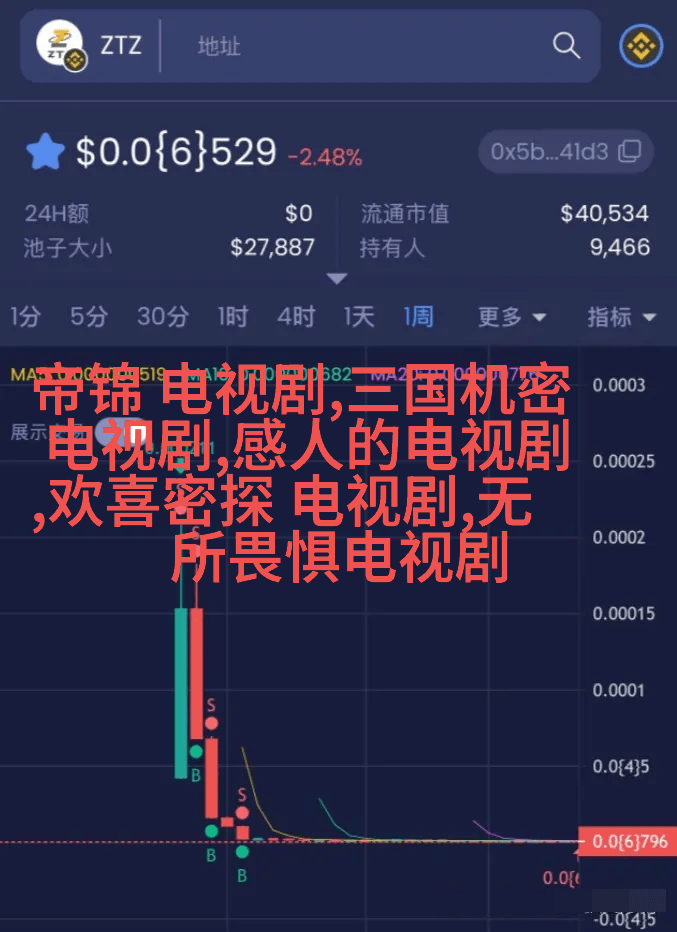677x932 pixels.
Task: Open the BNB chain selector icon
Action: (641, 46)
